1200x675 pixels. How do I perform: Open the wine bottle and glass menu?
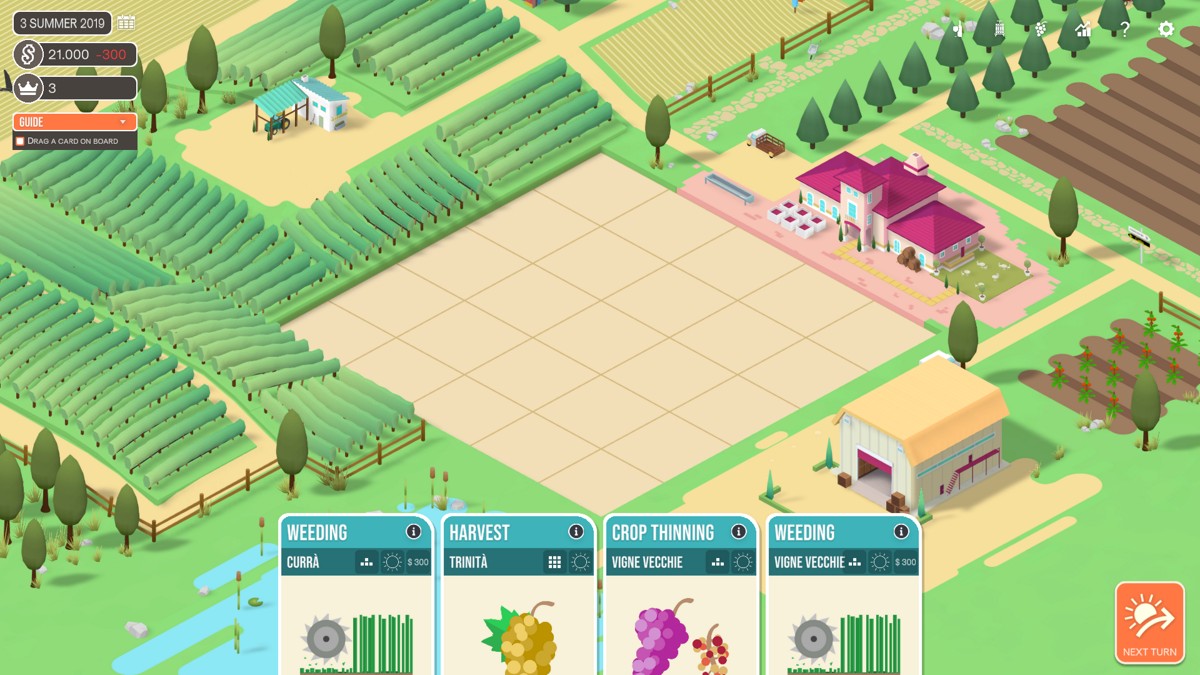(x=957, y=30)
